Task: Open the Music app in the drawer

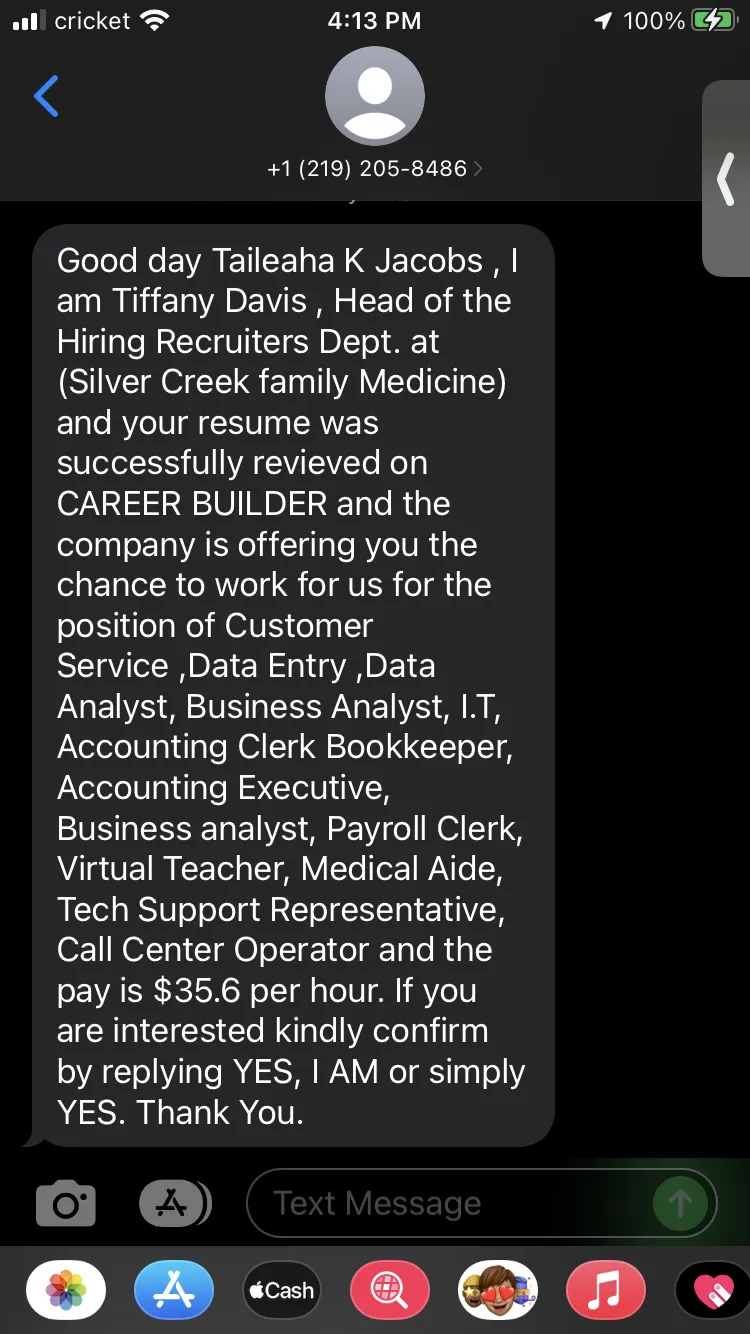Action: [606, 1290]
